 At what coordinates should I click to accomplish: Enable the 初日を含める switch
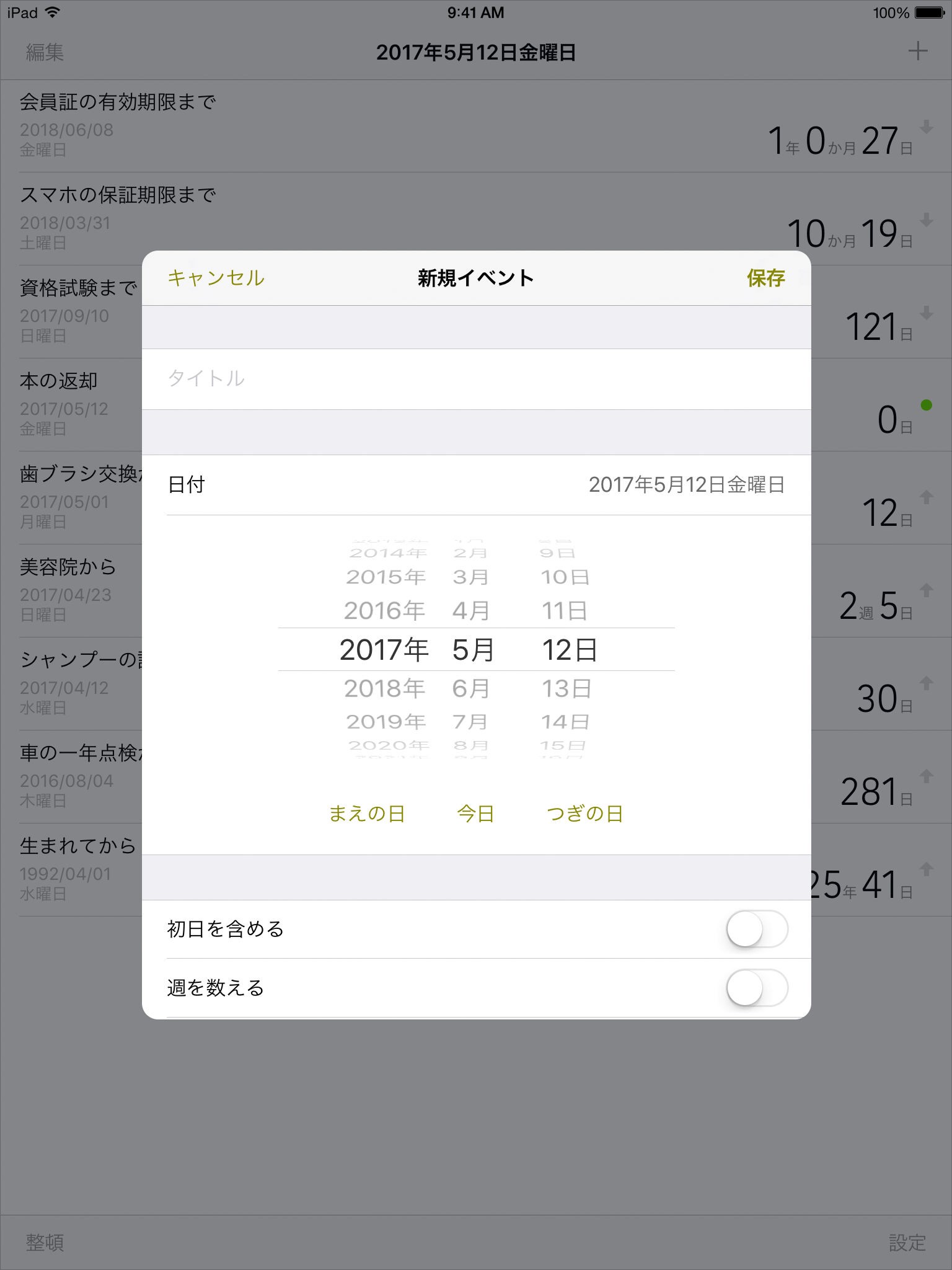click(x=757, y=929)
